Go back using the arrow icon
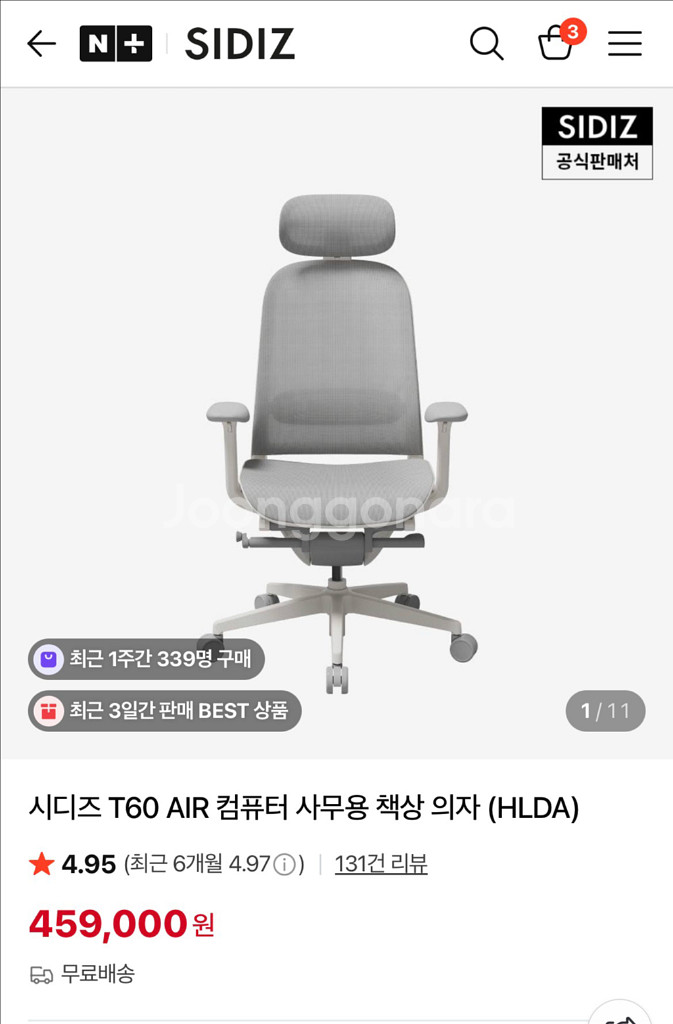 pos(41,44)
